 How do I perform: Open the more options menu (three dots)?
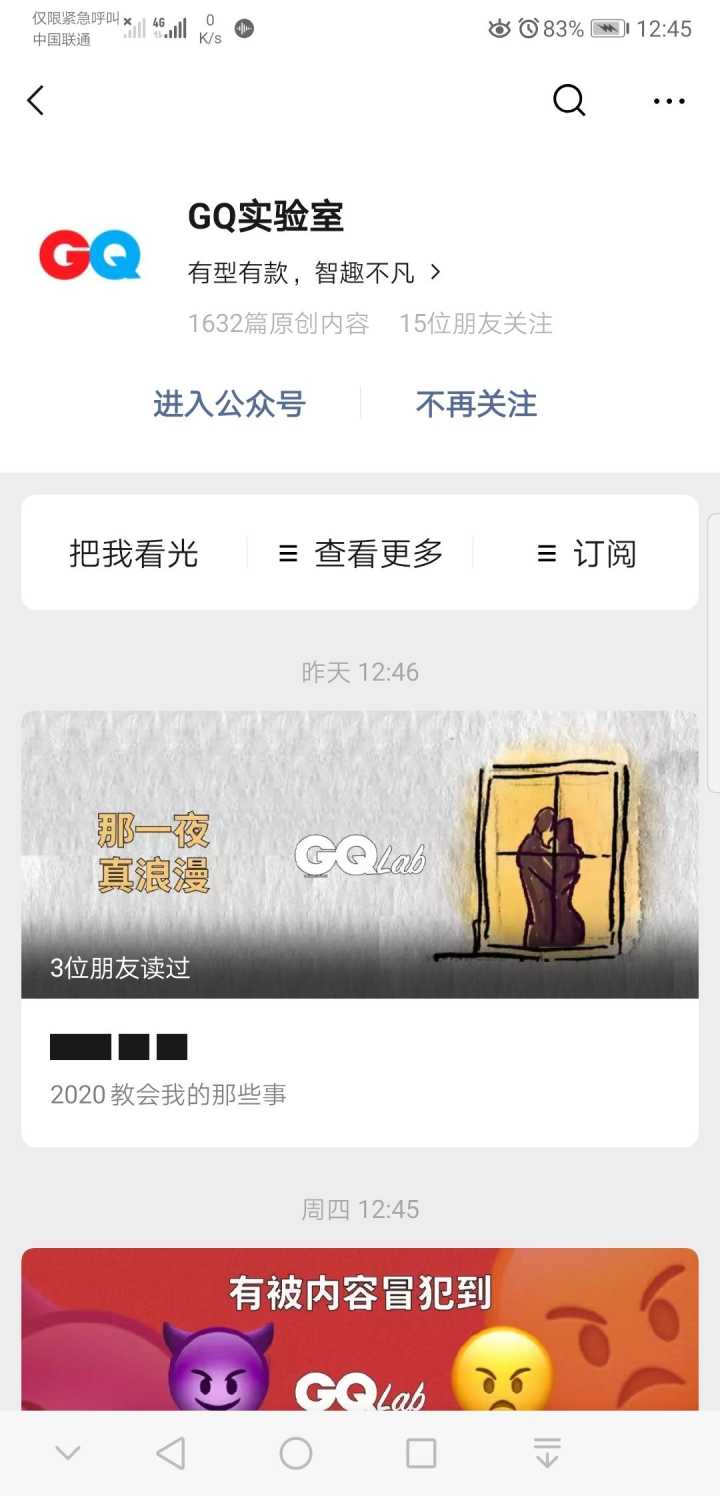click(x=668, y=100)
